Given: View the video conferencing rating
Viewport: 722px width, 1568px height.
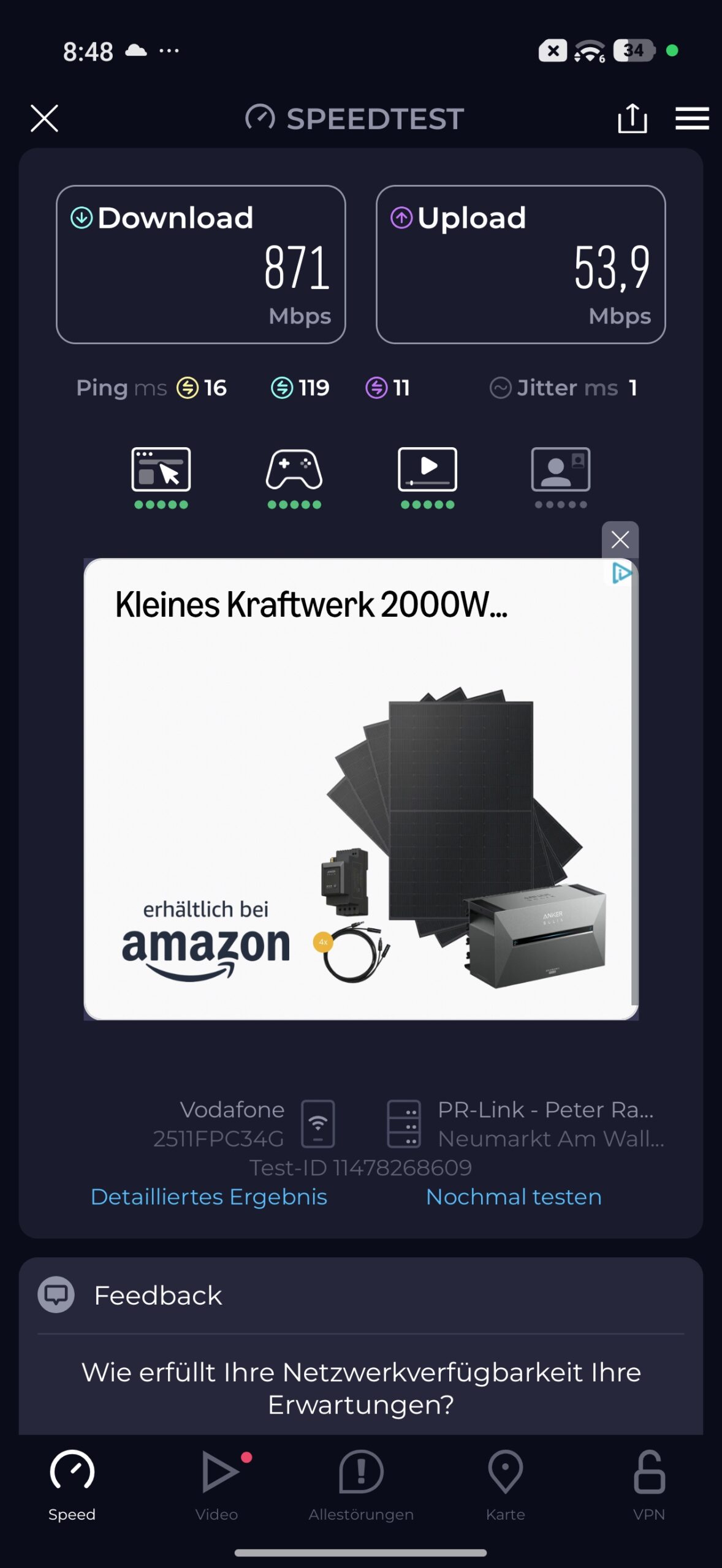Looking at the screenshot, I should pyautogui.click(x=560, y=470).
